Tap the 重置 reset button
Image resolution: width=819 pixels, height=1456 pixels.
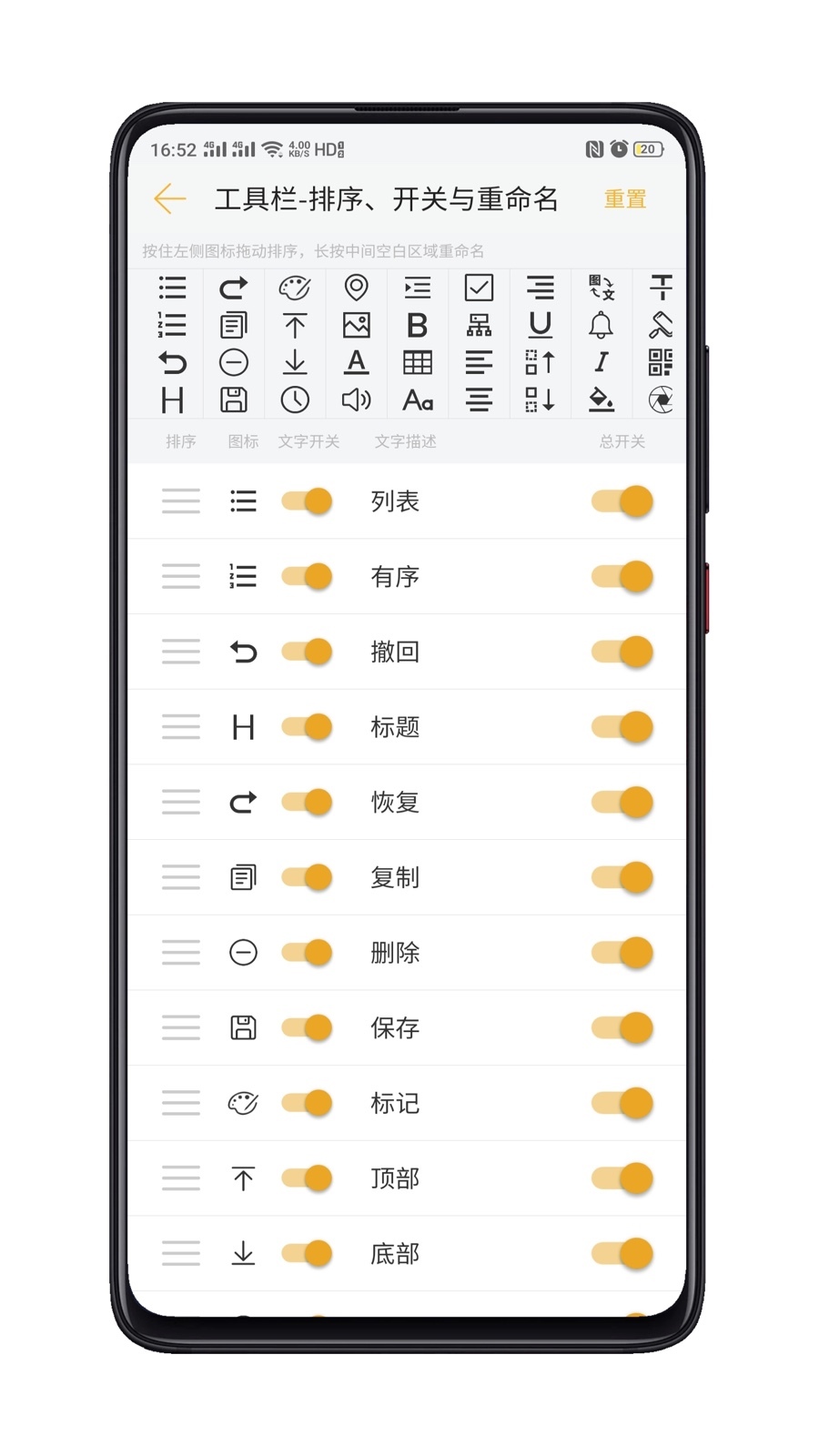625,198
